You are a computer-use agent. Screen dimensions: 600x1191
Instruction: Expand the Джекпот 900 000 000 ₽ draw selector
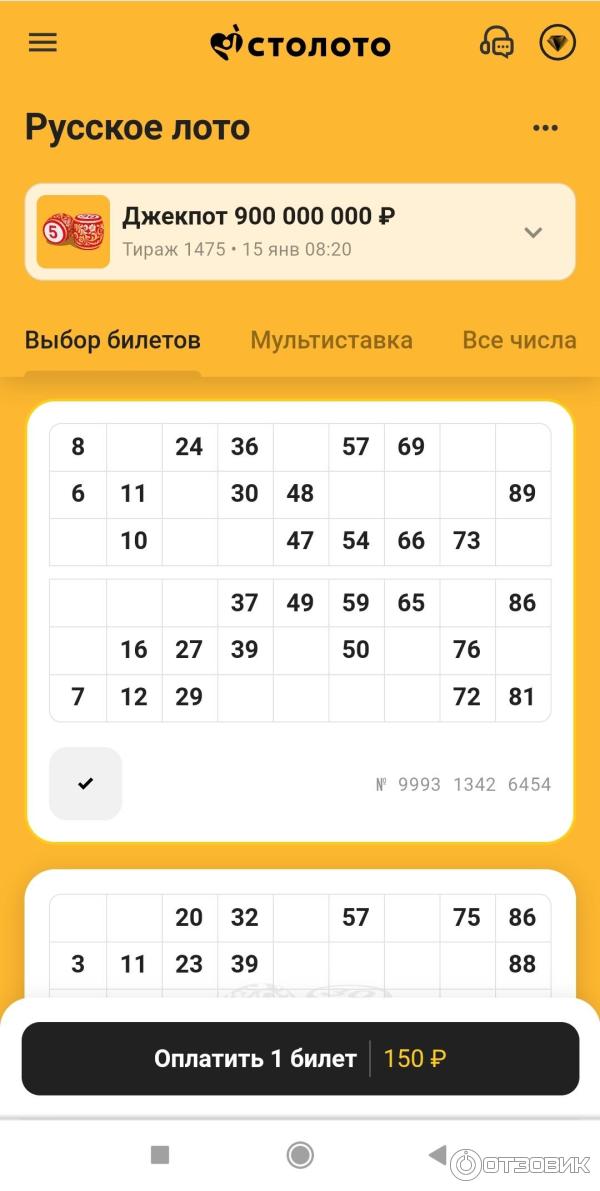click(x=533, y=232)
